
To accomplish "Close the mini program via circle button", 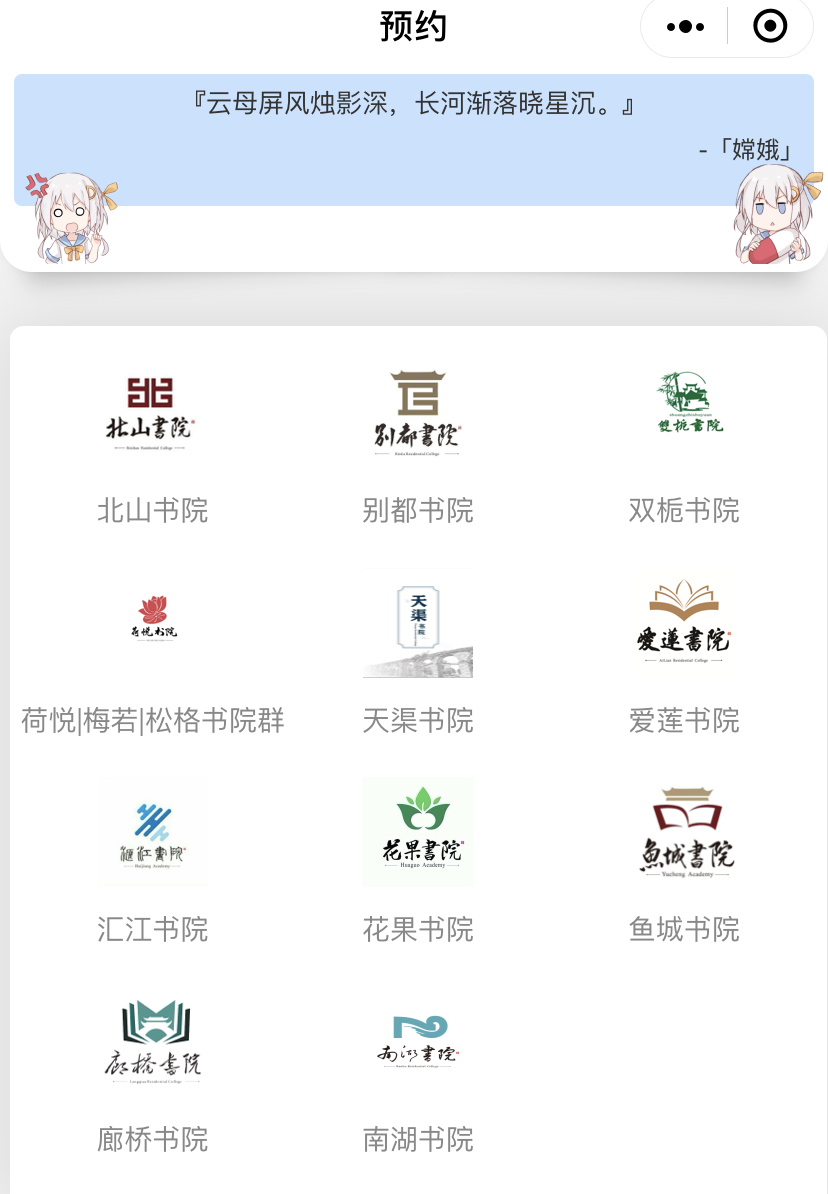I will click(x=769, y=27).
